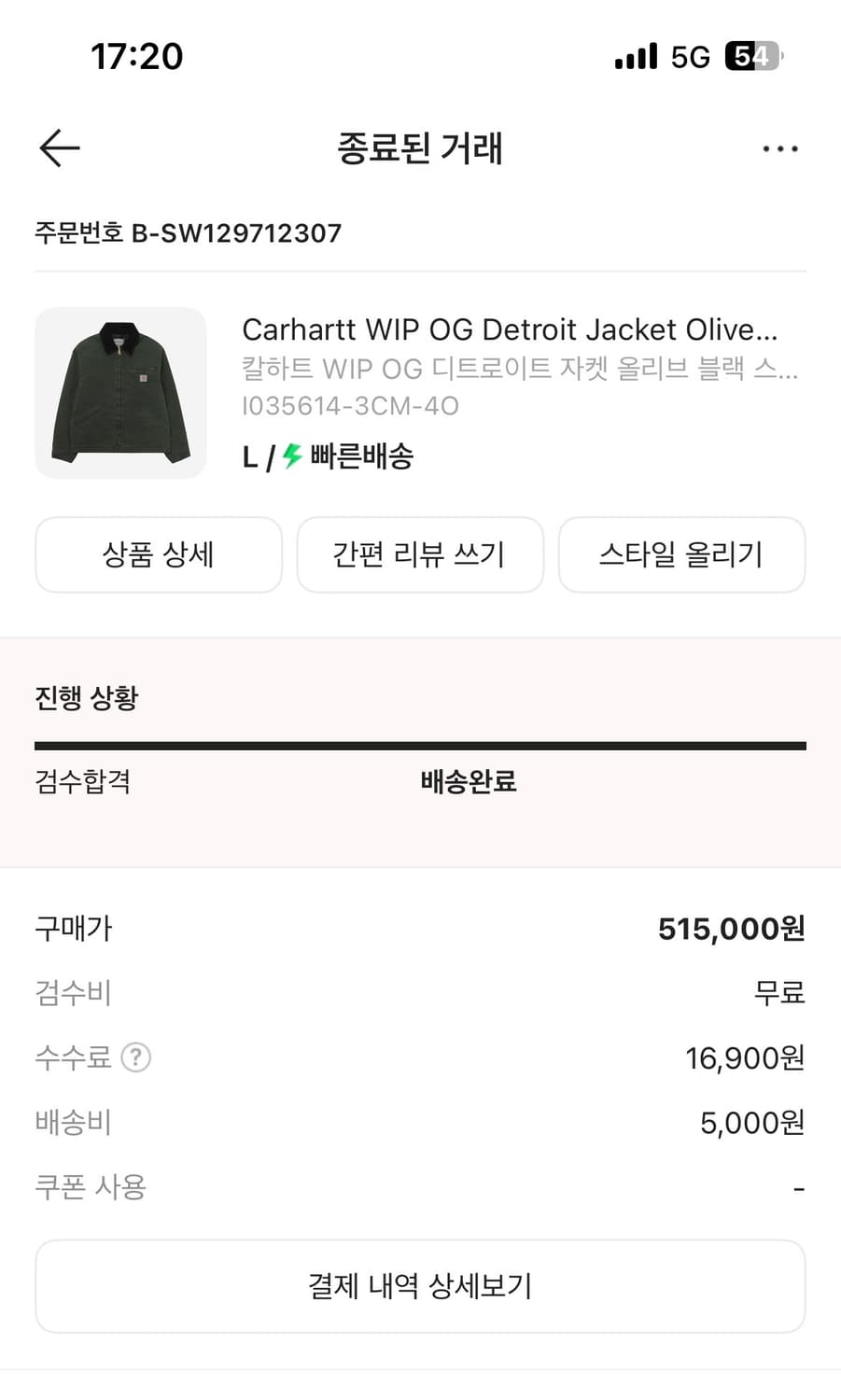Tap 스타일 올리기 to upload a style

681,554
